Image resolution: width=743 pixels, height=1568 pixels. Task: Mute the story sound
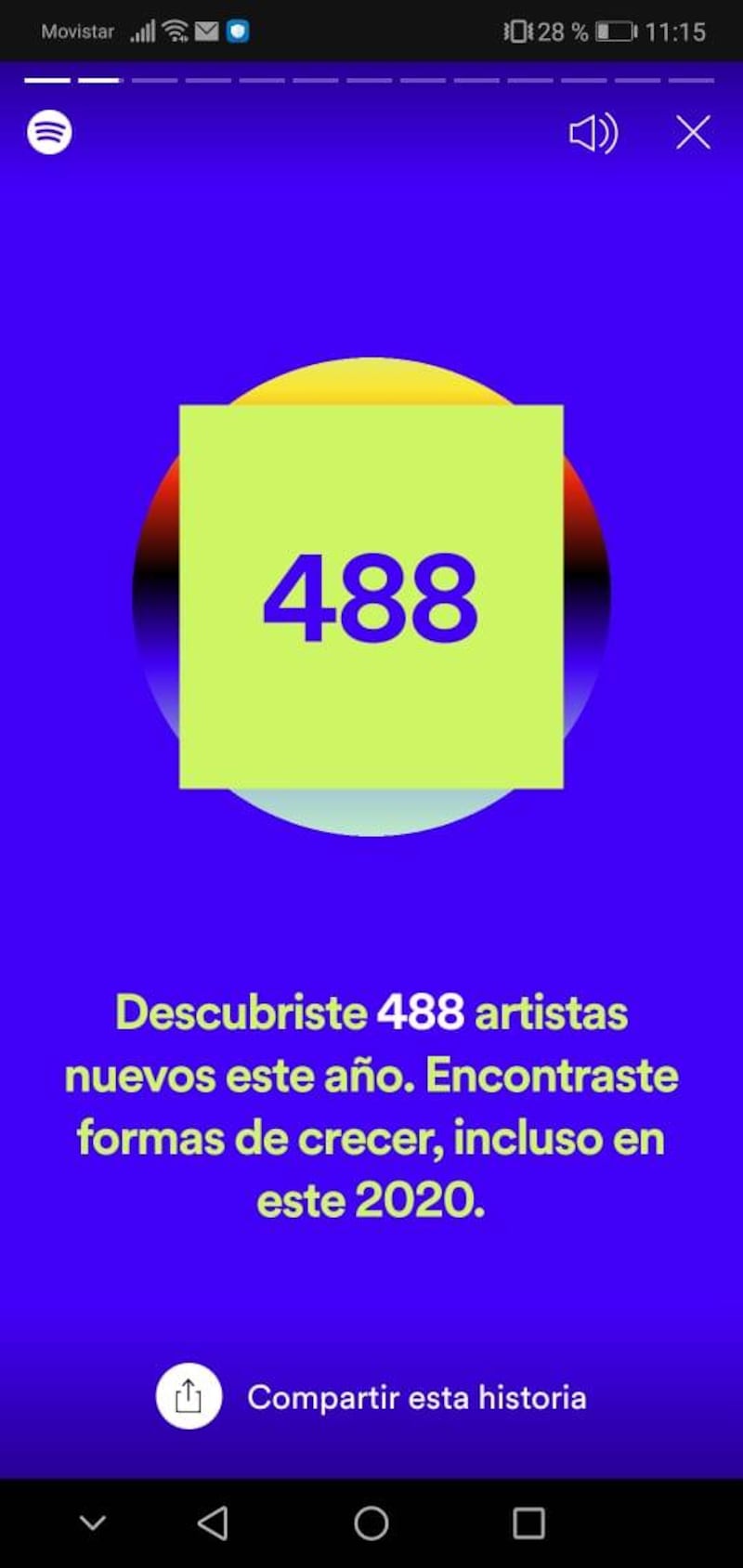[x=593, y=133]
